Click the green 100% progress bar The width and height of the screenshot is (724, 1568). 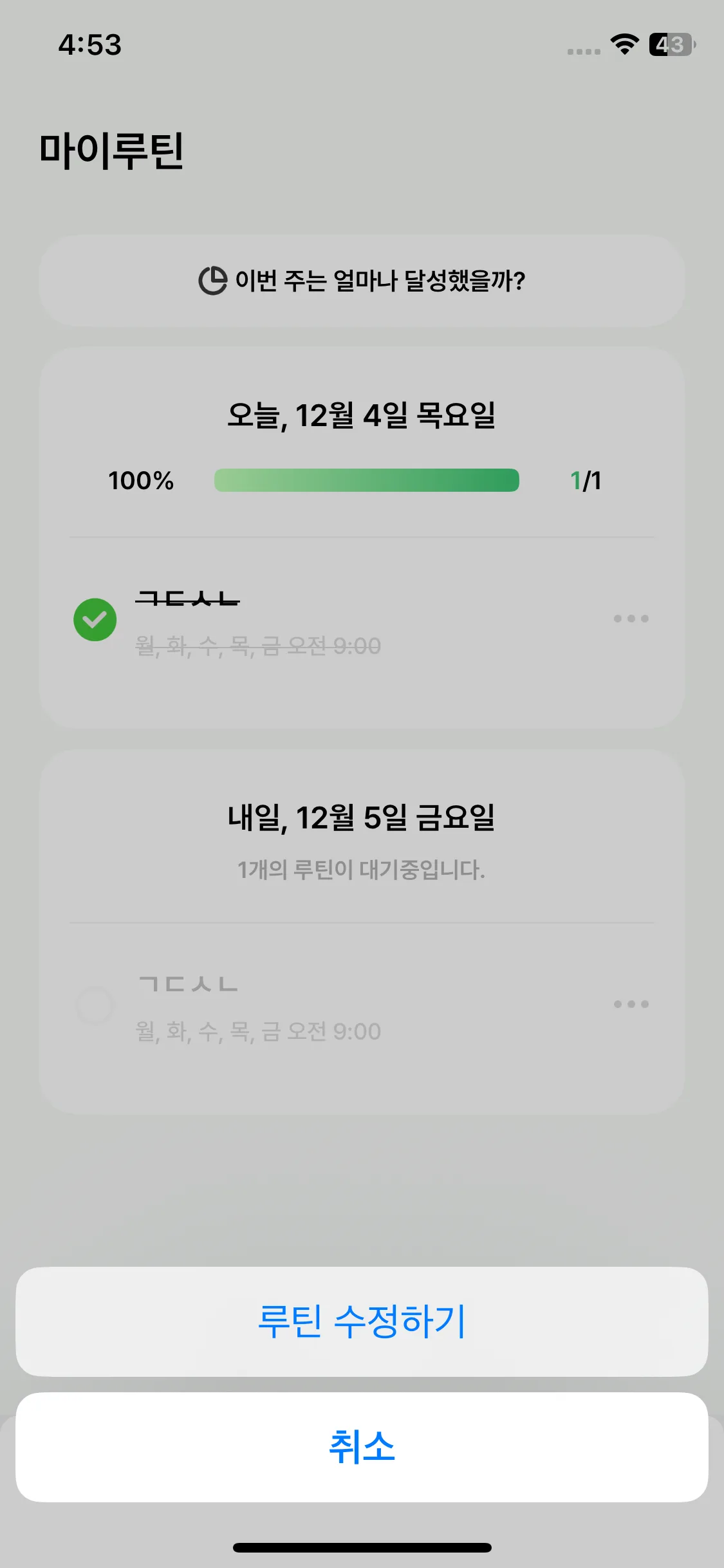point(367,480)
